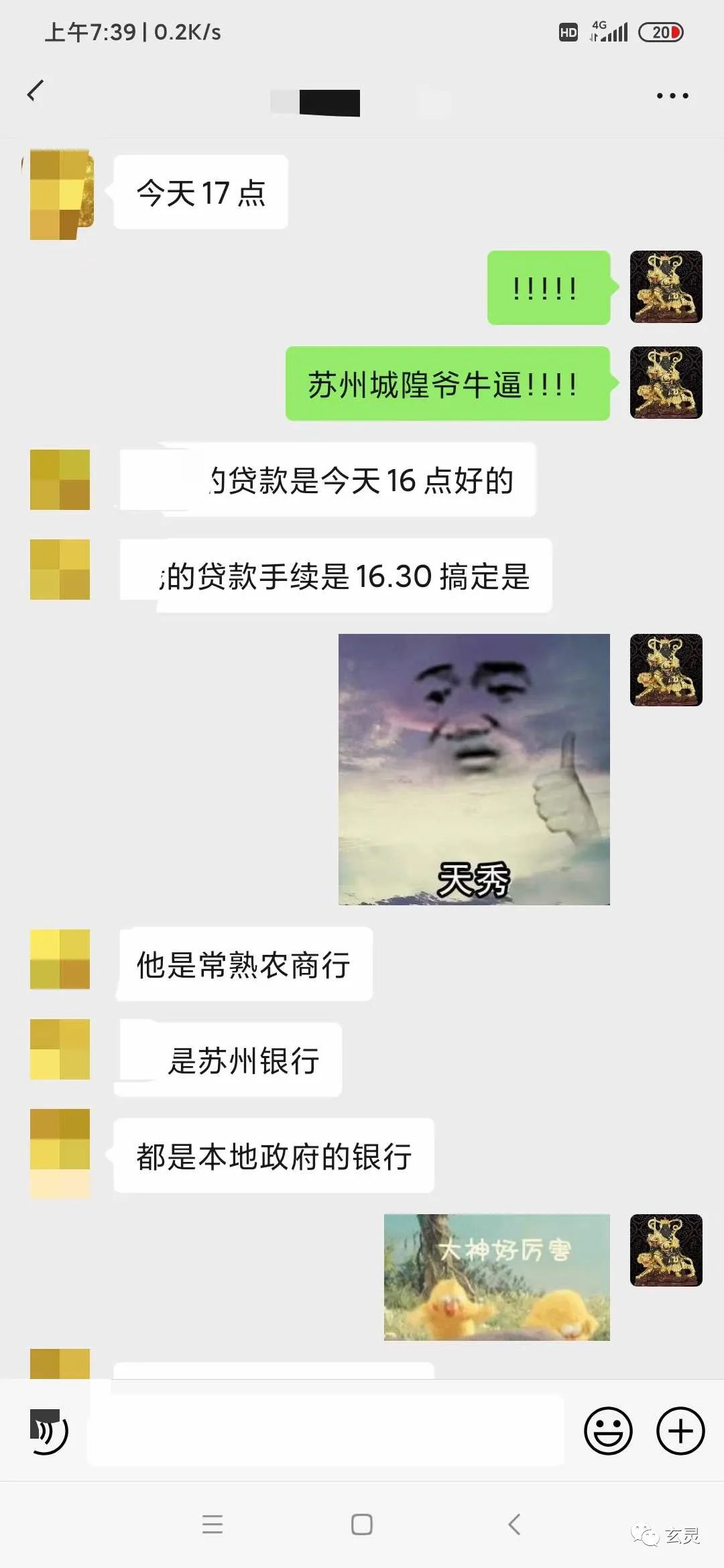Open sender's avatar beside 今天17点
The height and width of the screenshot is (1568, 724).
[x=60, y=194]
